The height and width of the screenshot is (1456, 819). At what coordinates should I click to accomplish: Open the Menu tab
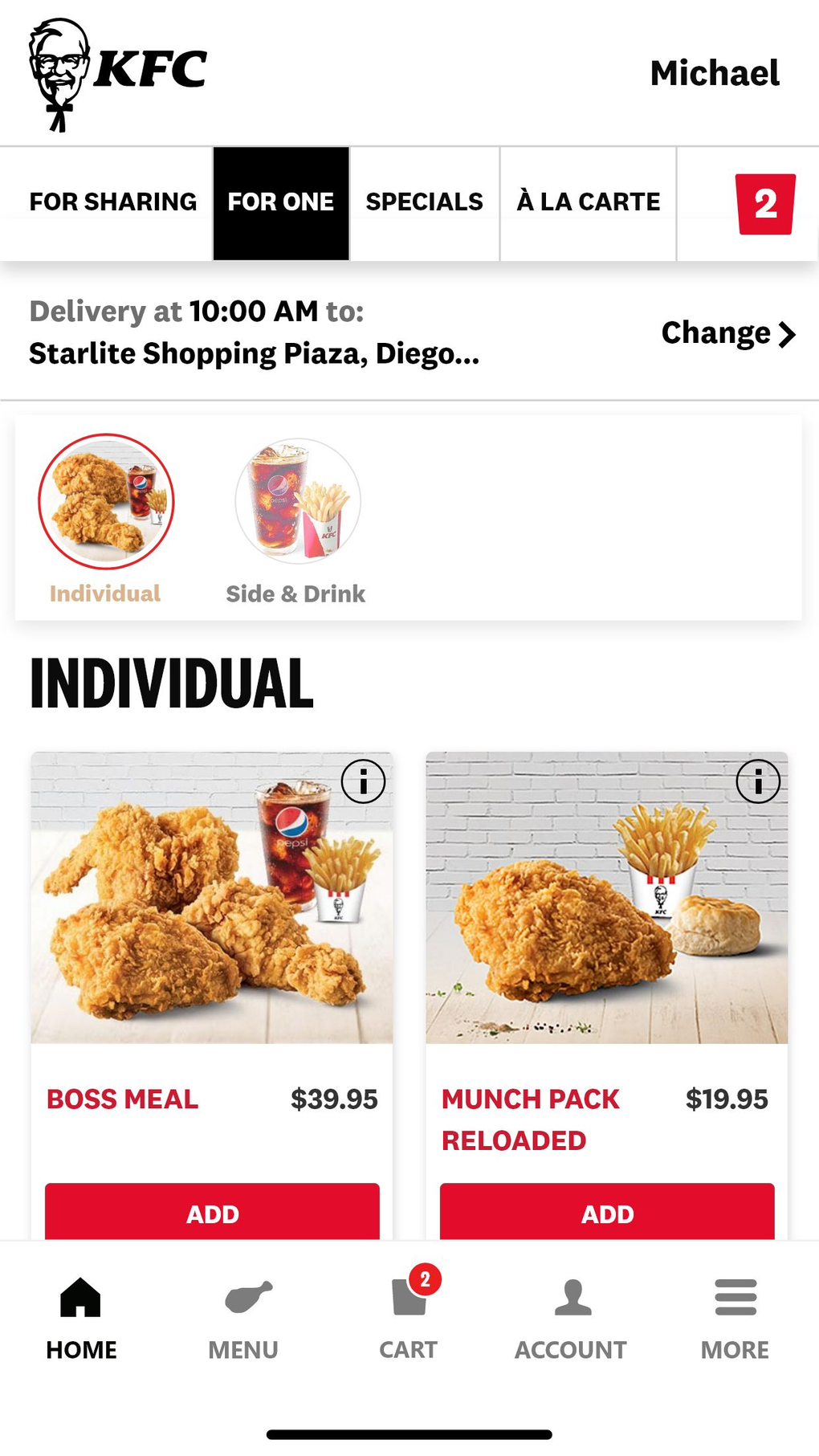(x=244, y=1319)
